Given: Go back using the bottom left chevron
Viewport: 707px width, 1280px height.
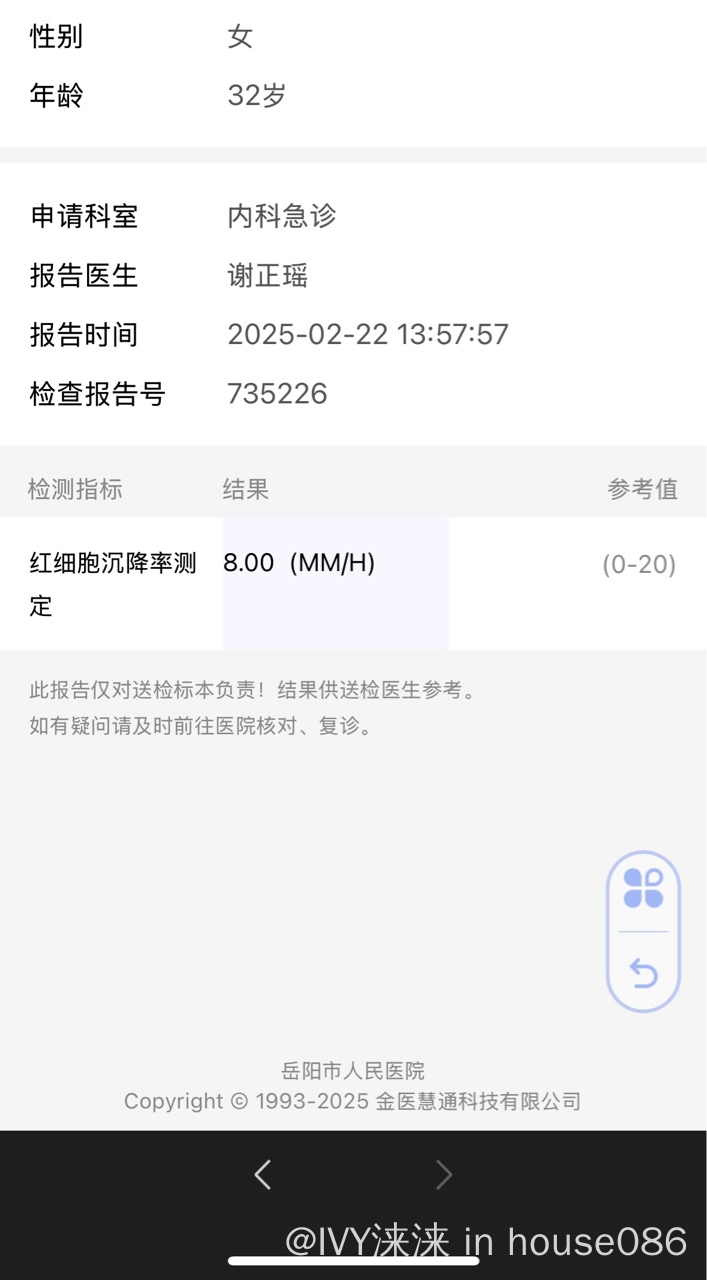Looking at the screenshot, I should tap(263, 1174).
